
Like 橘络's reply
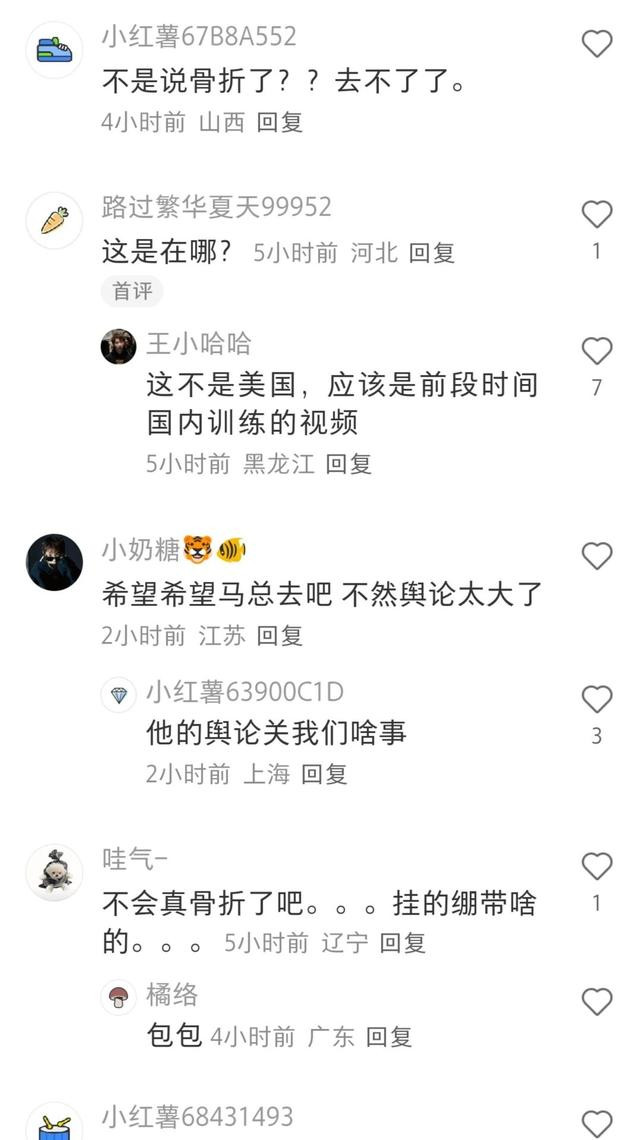coord(597,1002)
